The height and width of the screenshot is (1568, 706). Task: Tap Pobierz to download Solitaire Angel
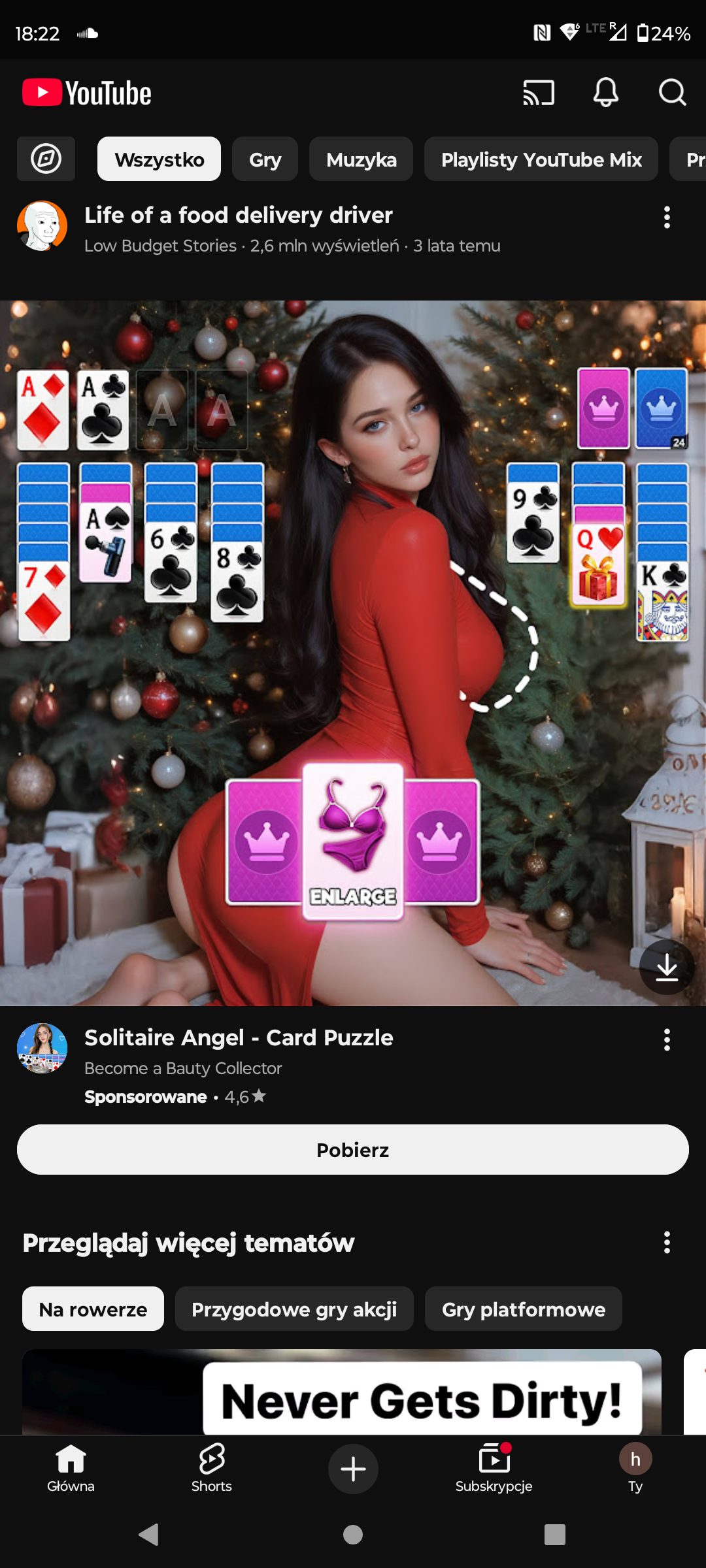click(353, 1150)
